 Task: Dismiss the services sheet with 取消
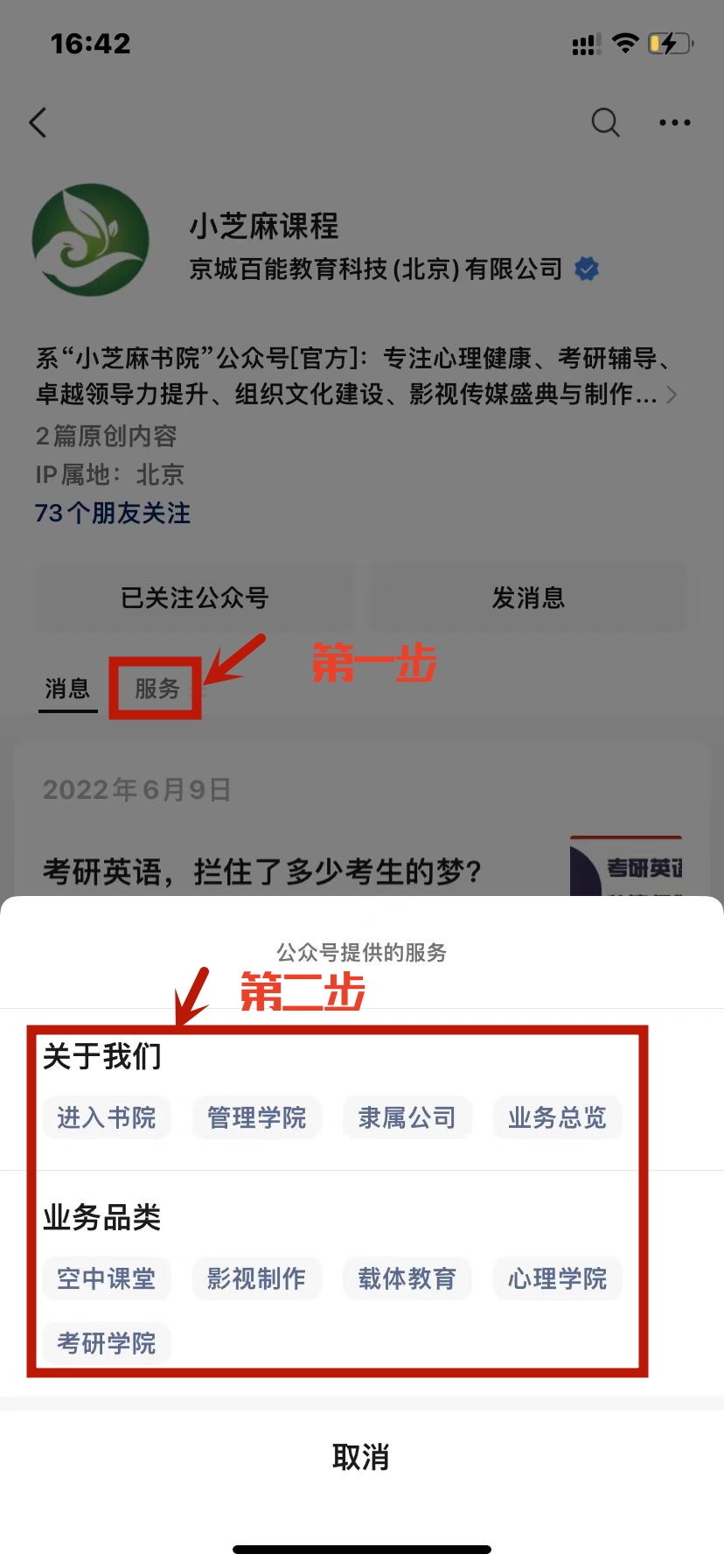coord(361,1458)
